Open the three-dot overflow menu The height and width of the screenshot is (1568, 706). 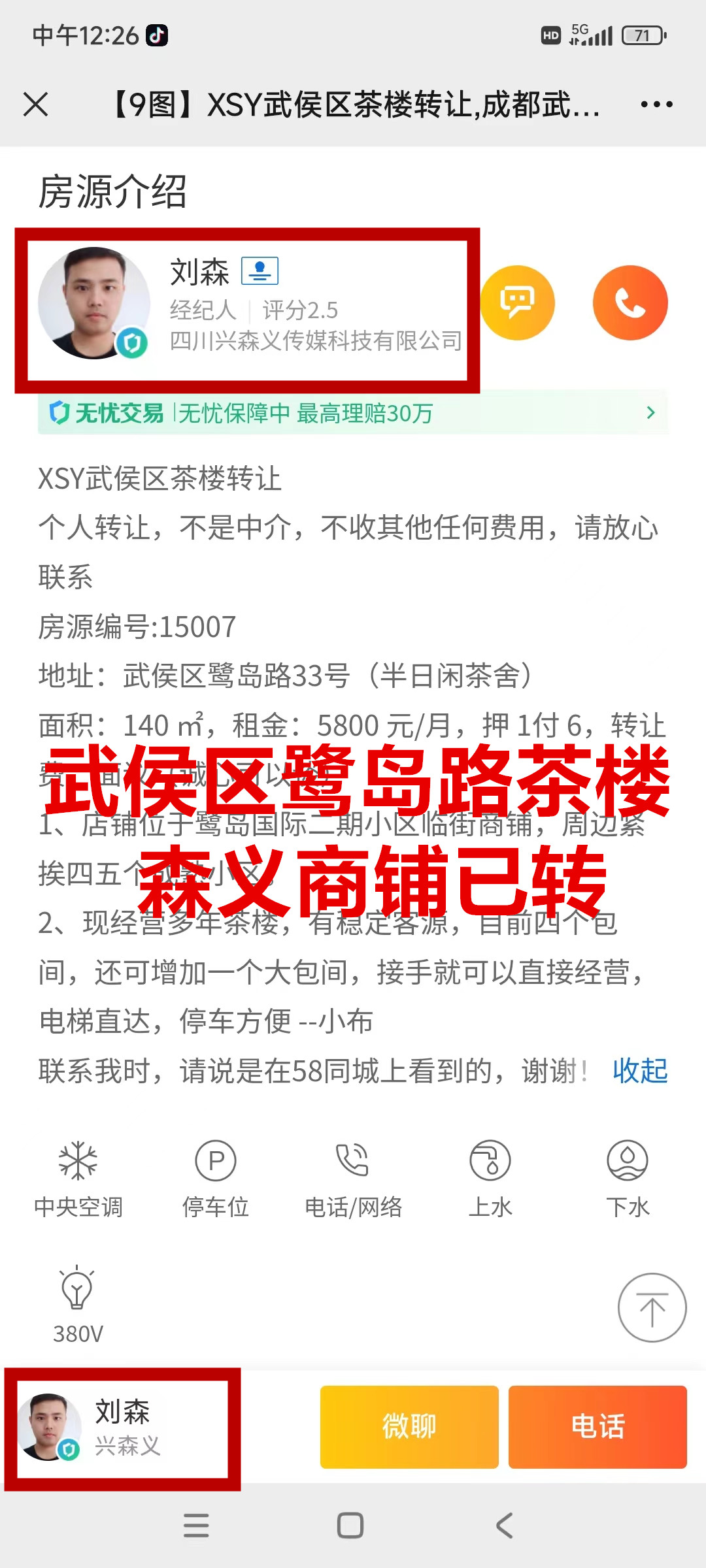pos(656,105)
